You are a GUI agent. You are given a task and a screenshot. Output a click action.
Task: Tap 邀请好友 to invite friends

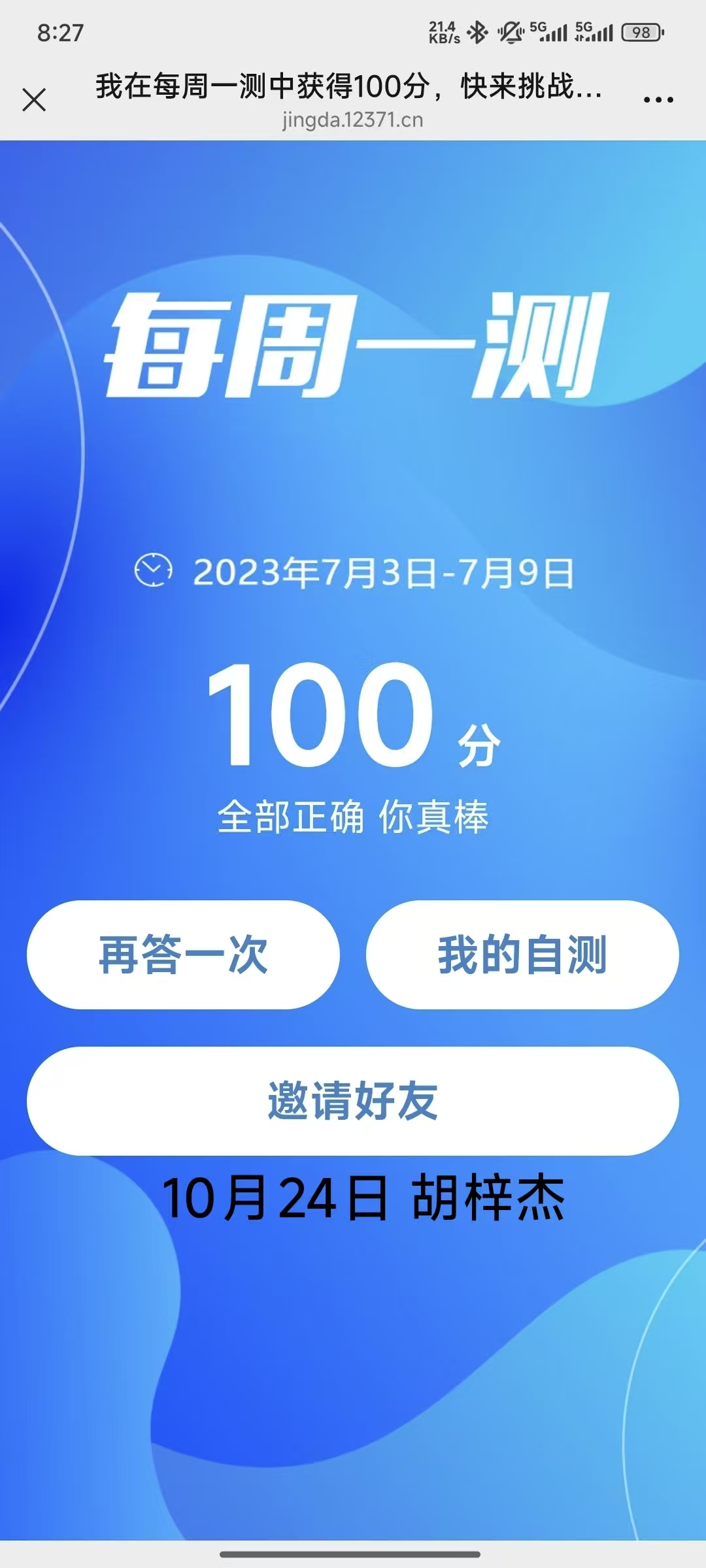click(x=353, y=1101)
